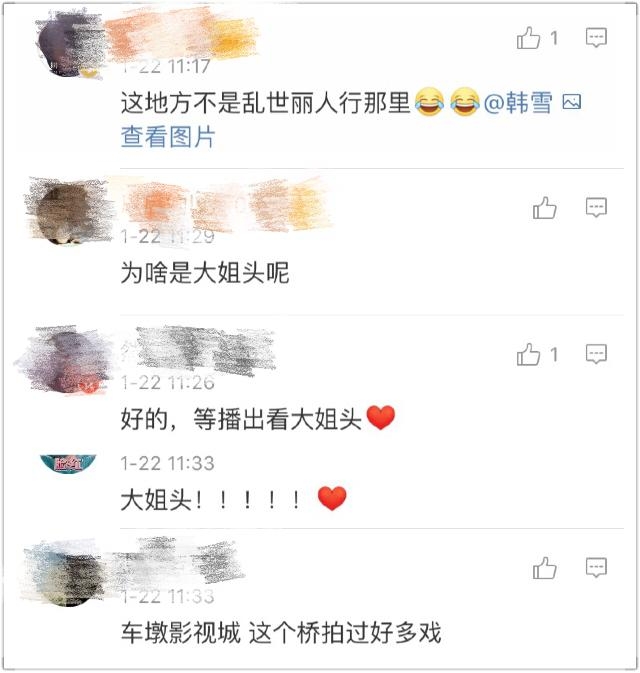Reply to the comment 好的，等播出看大姐头
Viewport: 640px width, 673px height.
coord(596,354)
